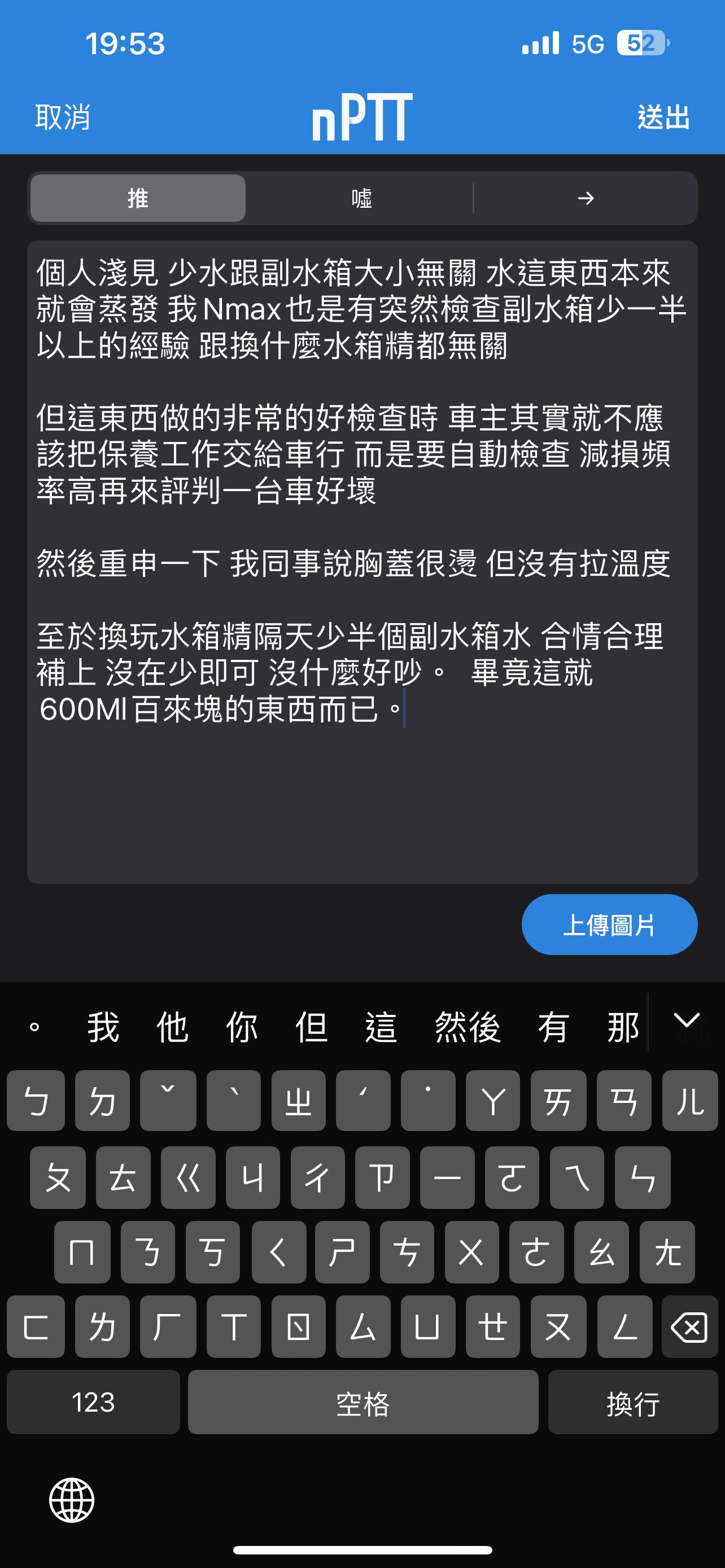This screenshot has height=1568, width=725.
Task: Insert the suggested word 但
Action: pyautogui.click(x=311, y=1027)
